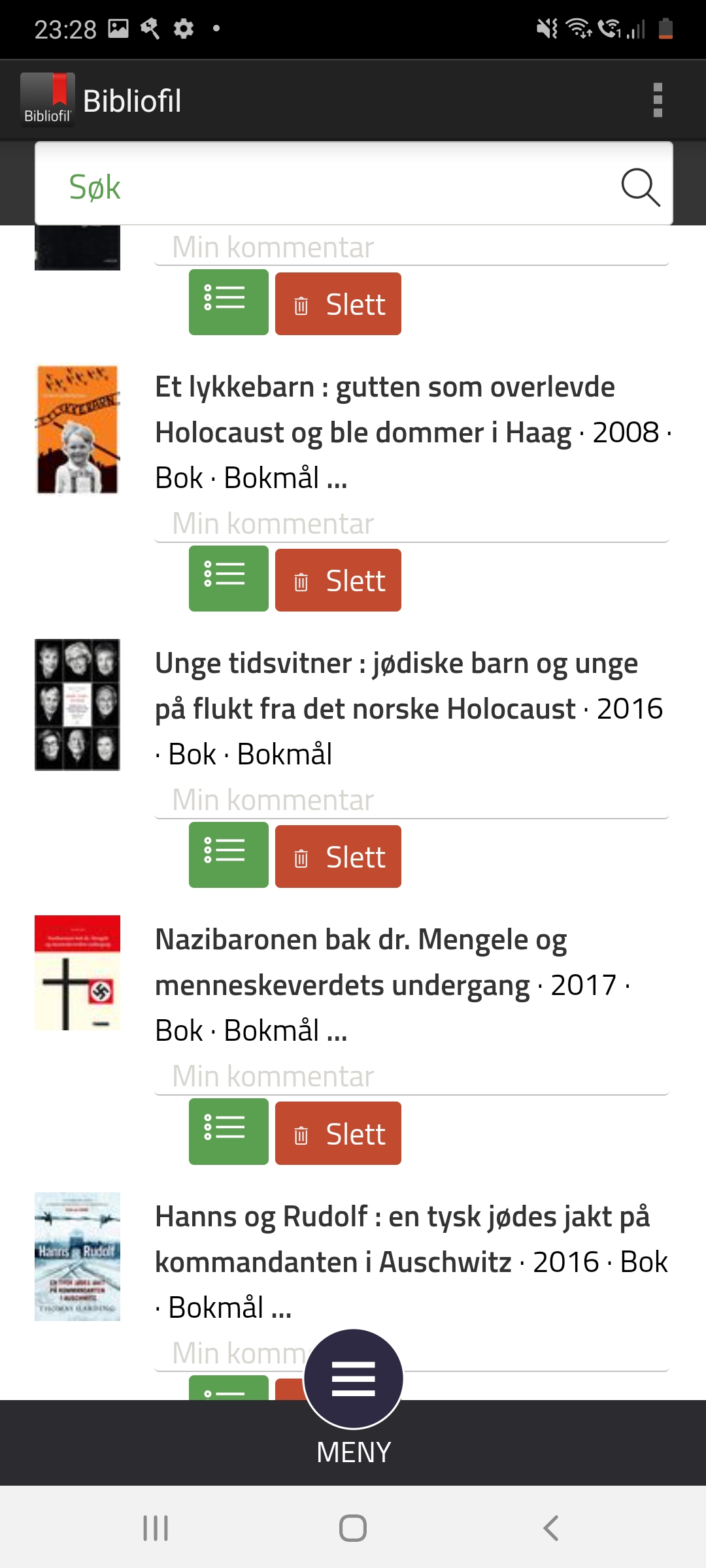This screenshot has height=1568, width=706.
Task: Open Unge tidsvitner book cover
Action: tap(77, 704)
